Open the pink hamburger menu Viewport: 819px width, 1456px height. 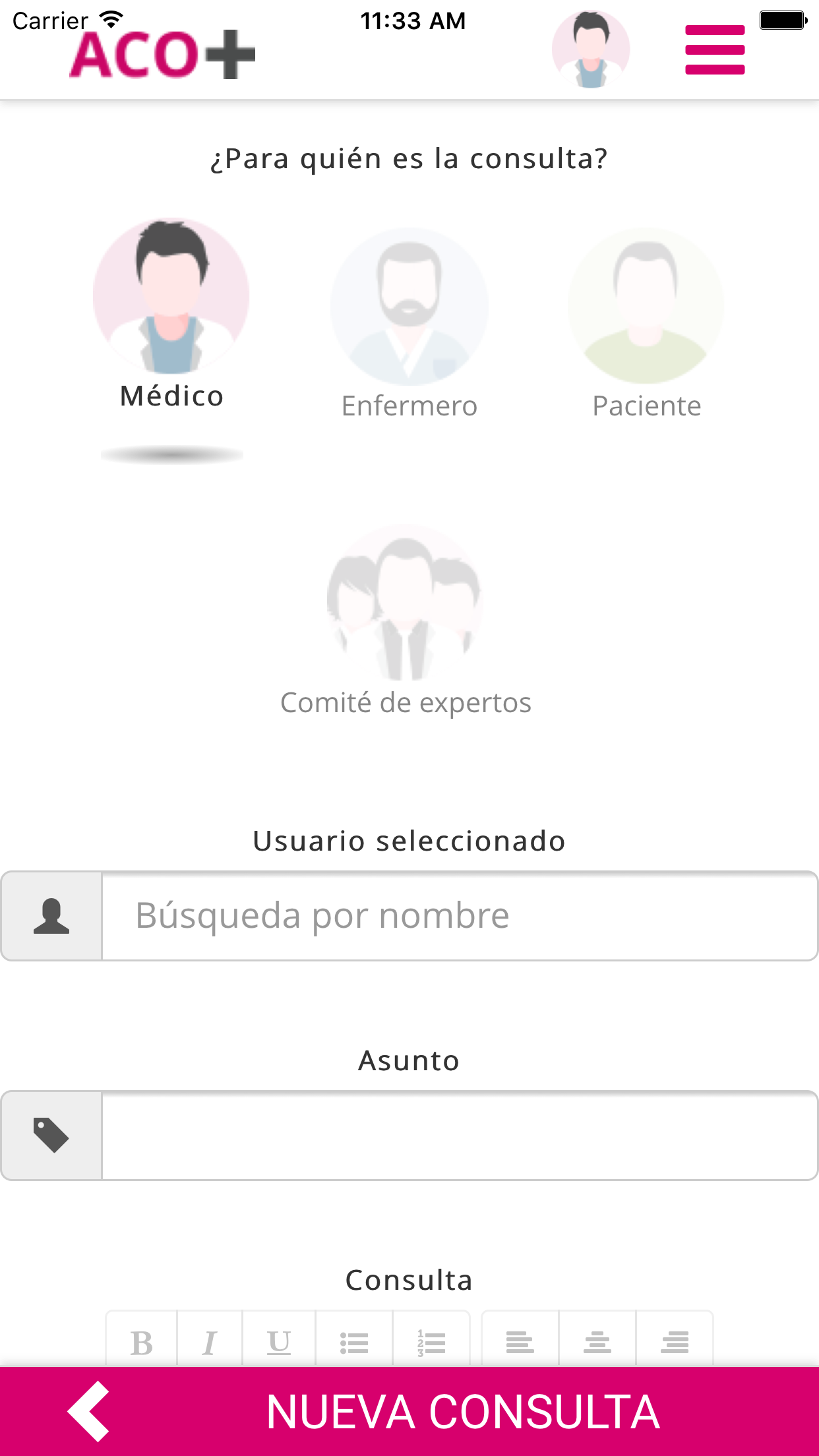(715, 49)
